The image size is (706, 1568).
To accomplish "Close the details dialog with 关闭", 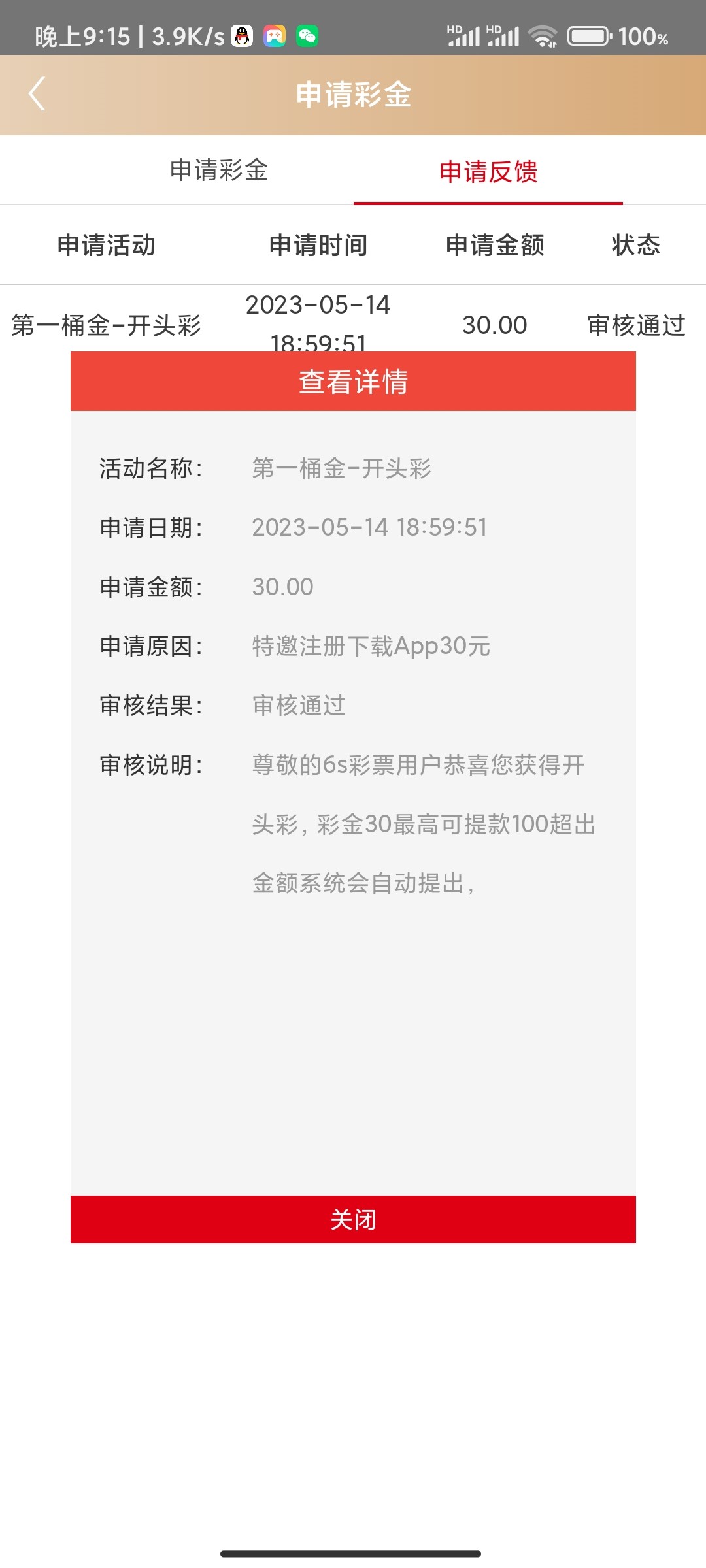I will pyautogui.click(x=353, y=1219).
